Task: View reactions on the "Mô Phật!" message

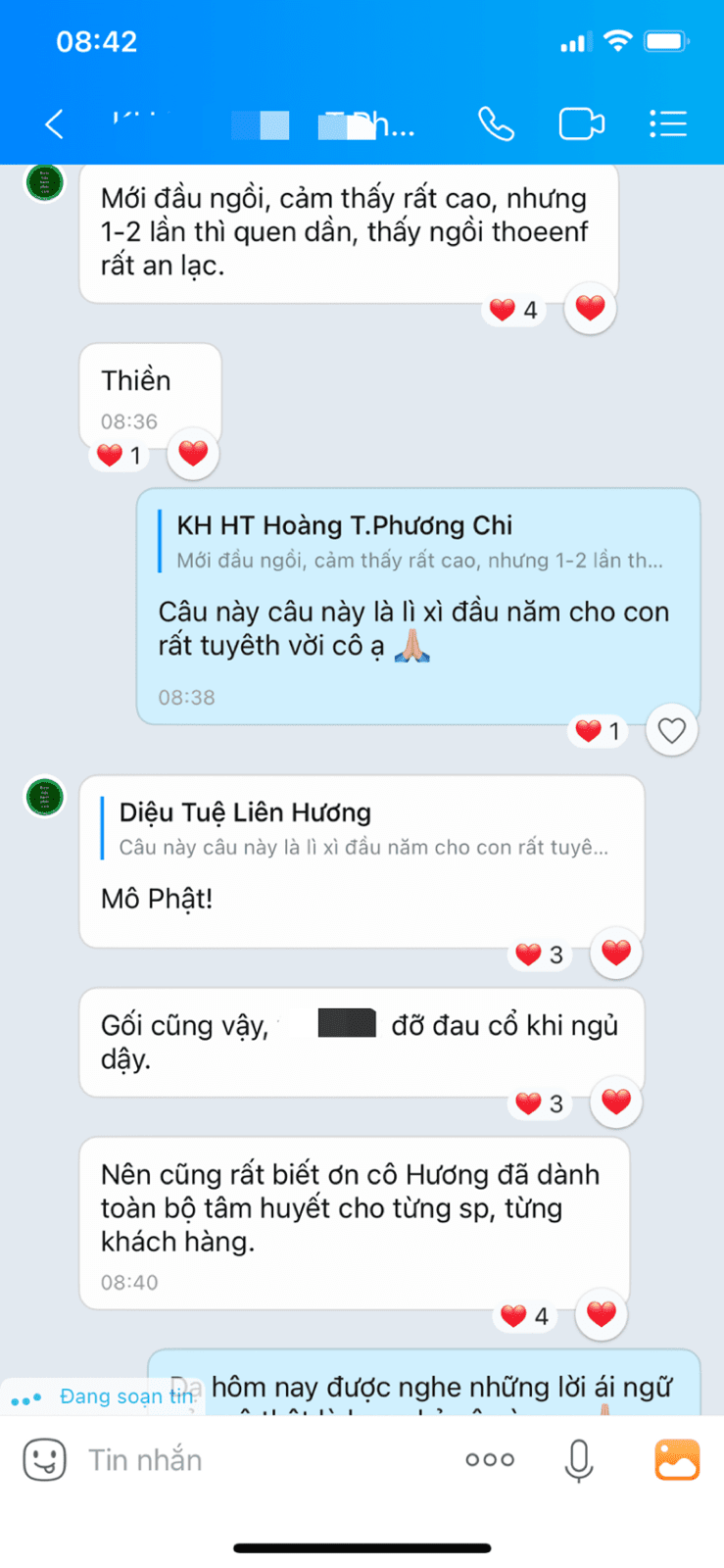Action: coord(540,955)
